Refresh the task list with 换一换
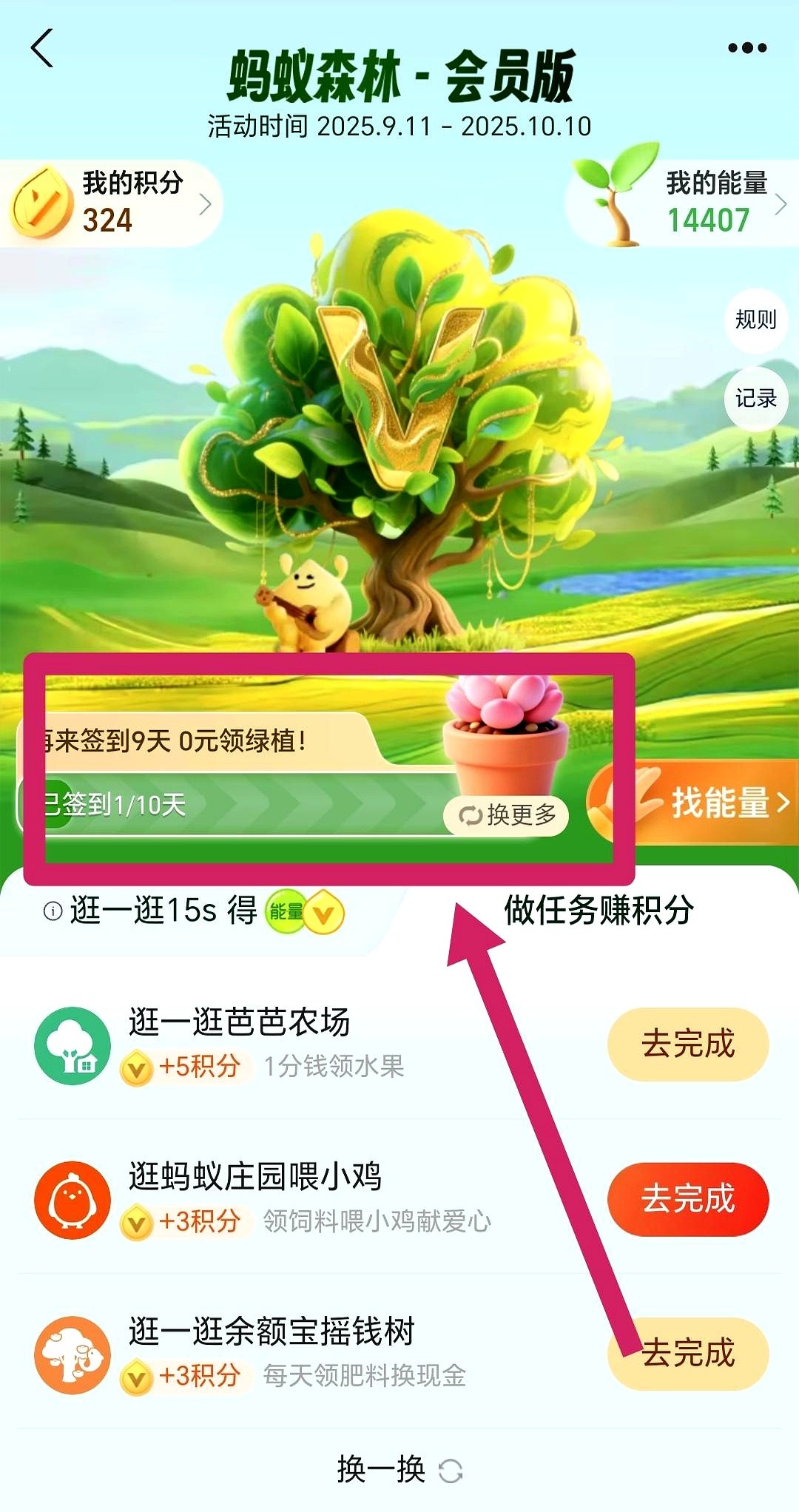 point(399,1469)
